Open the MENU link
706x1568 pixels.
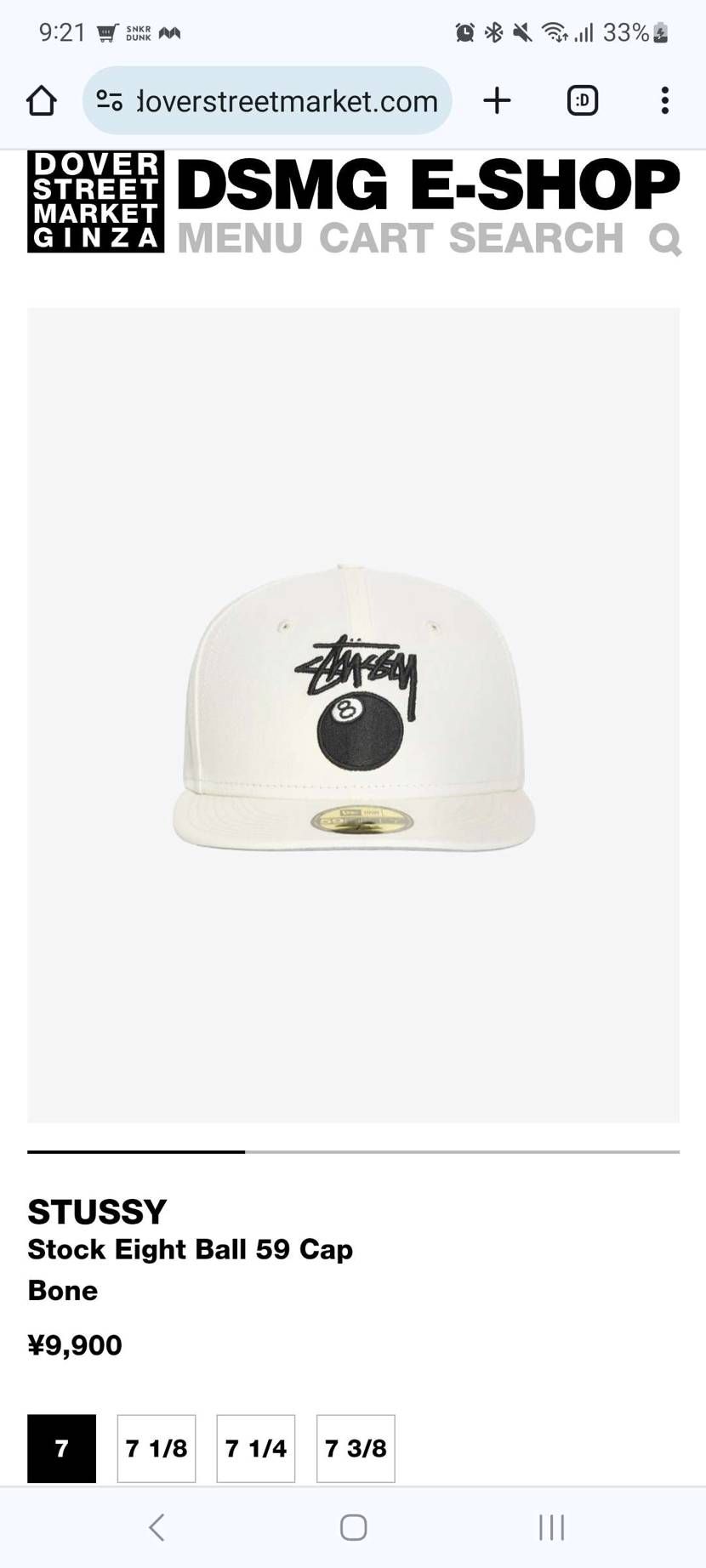[240, 239]
